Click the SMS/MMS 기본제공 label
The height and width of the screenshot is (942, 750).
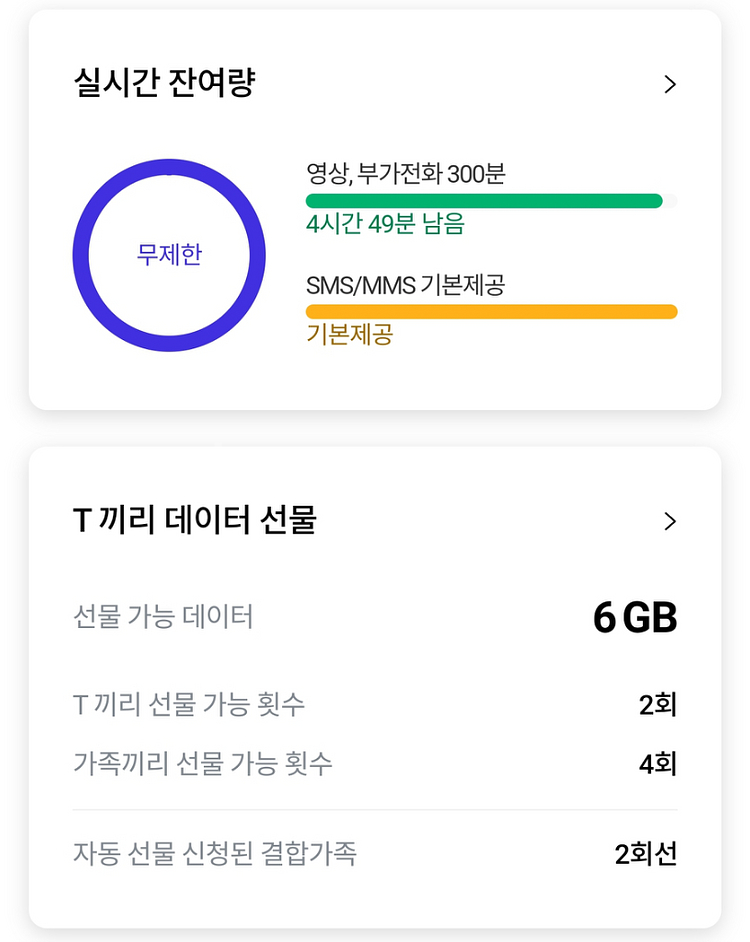(x=410, y=284)
